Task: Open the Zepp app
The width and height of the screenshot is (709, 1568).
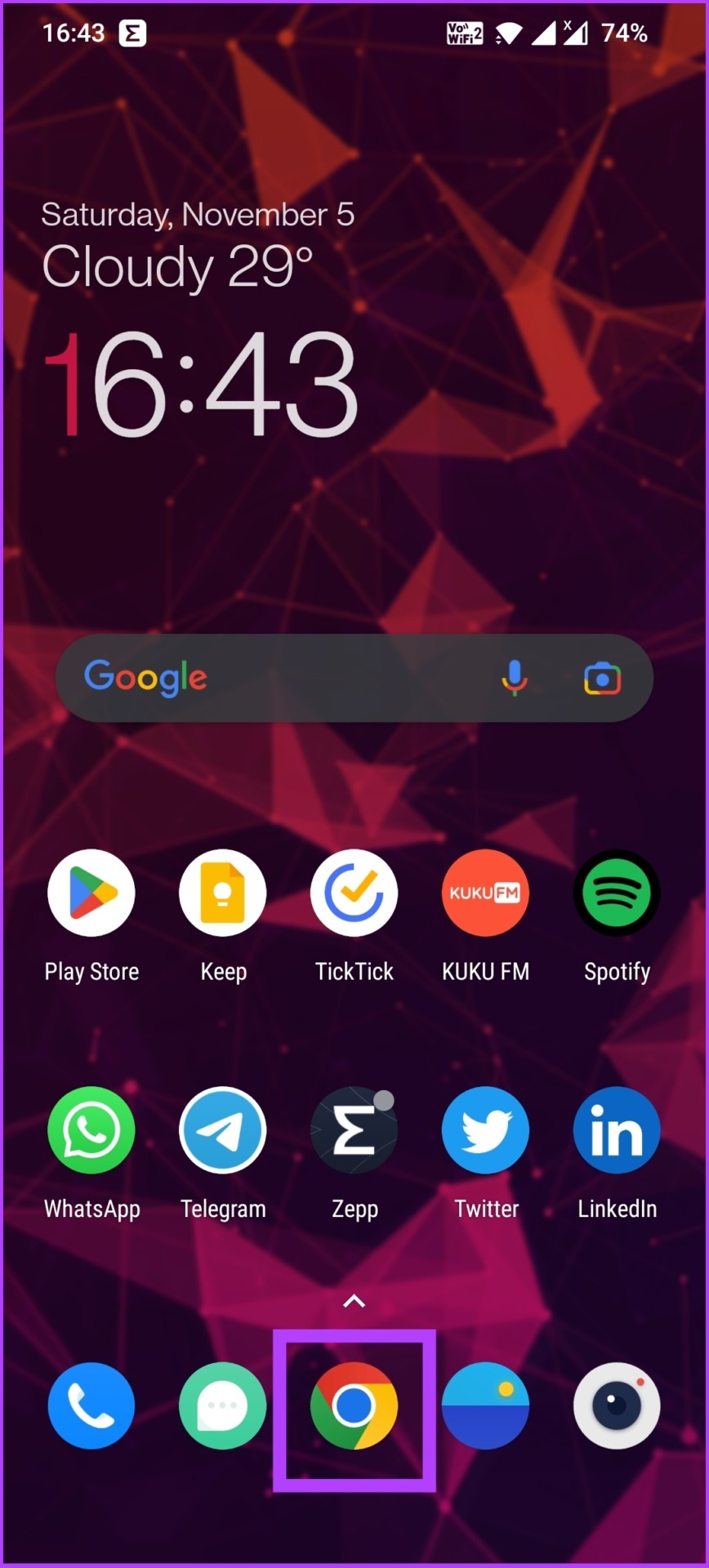Action: pos(354,1130)
